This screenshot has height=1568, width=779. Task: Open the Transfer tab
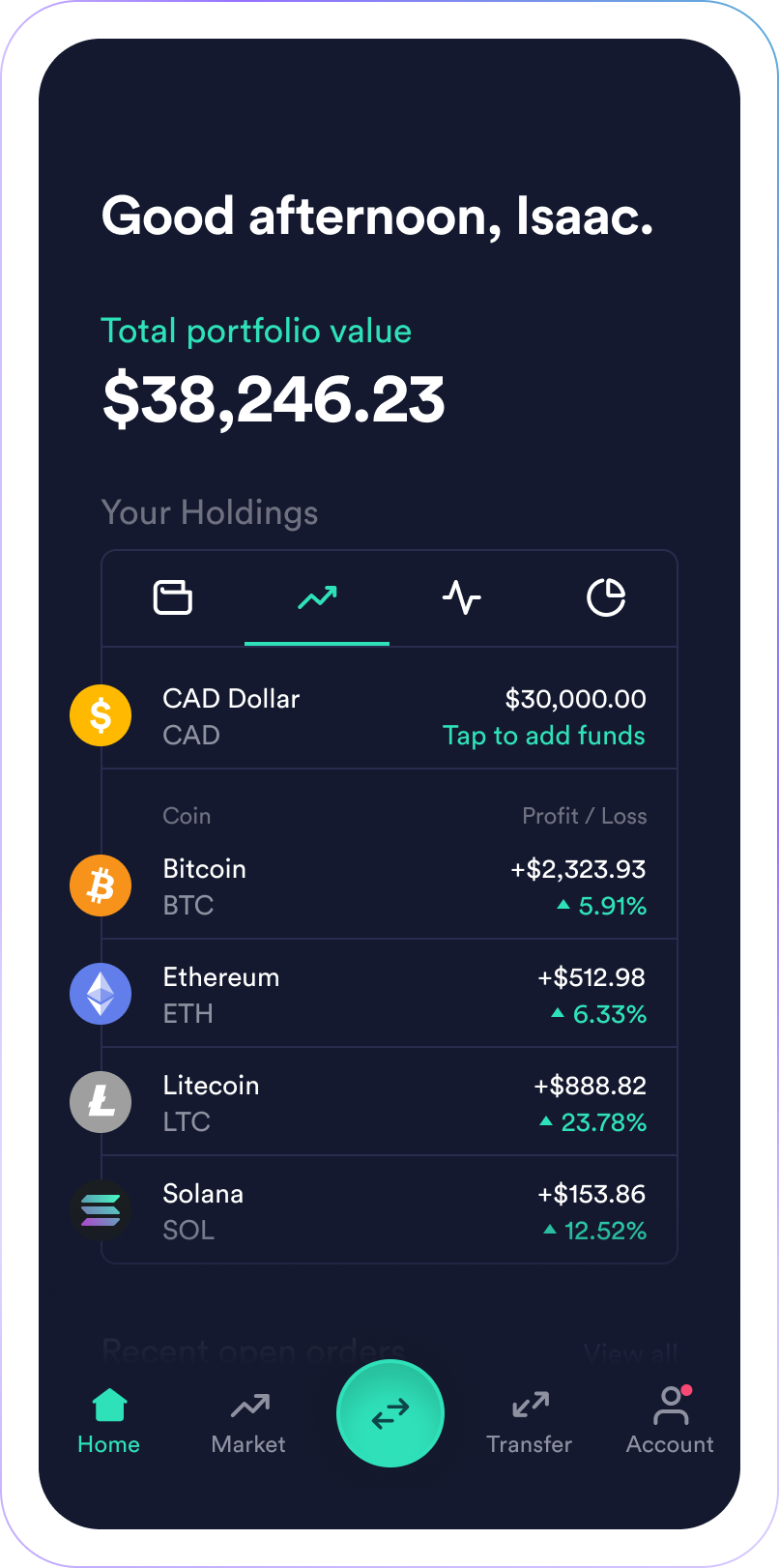(530, 1422)
